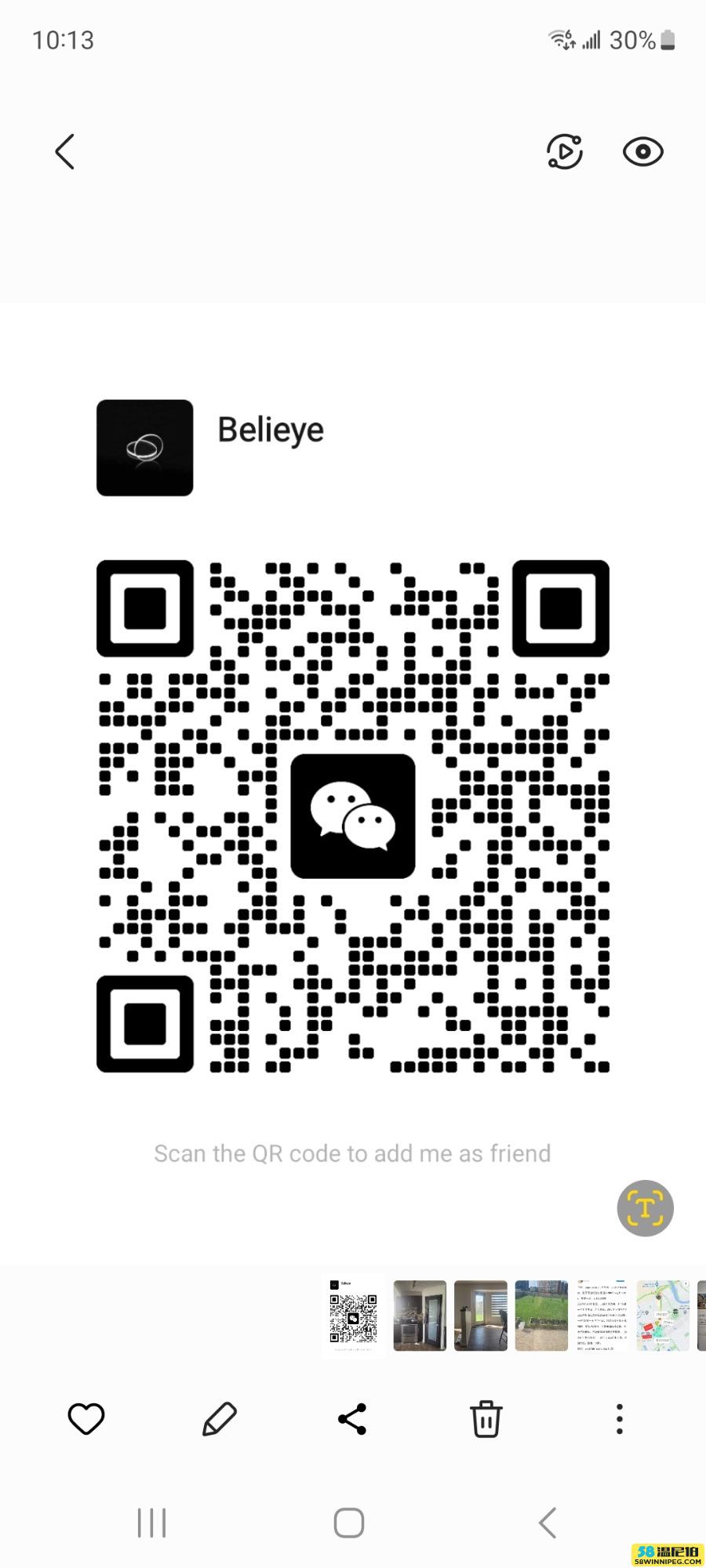The width and height of the screenshot is (706, 1568).
Task: Open the text document thumbnail
Action: click(x=602, y=1316)
